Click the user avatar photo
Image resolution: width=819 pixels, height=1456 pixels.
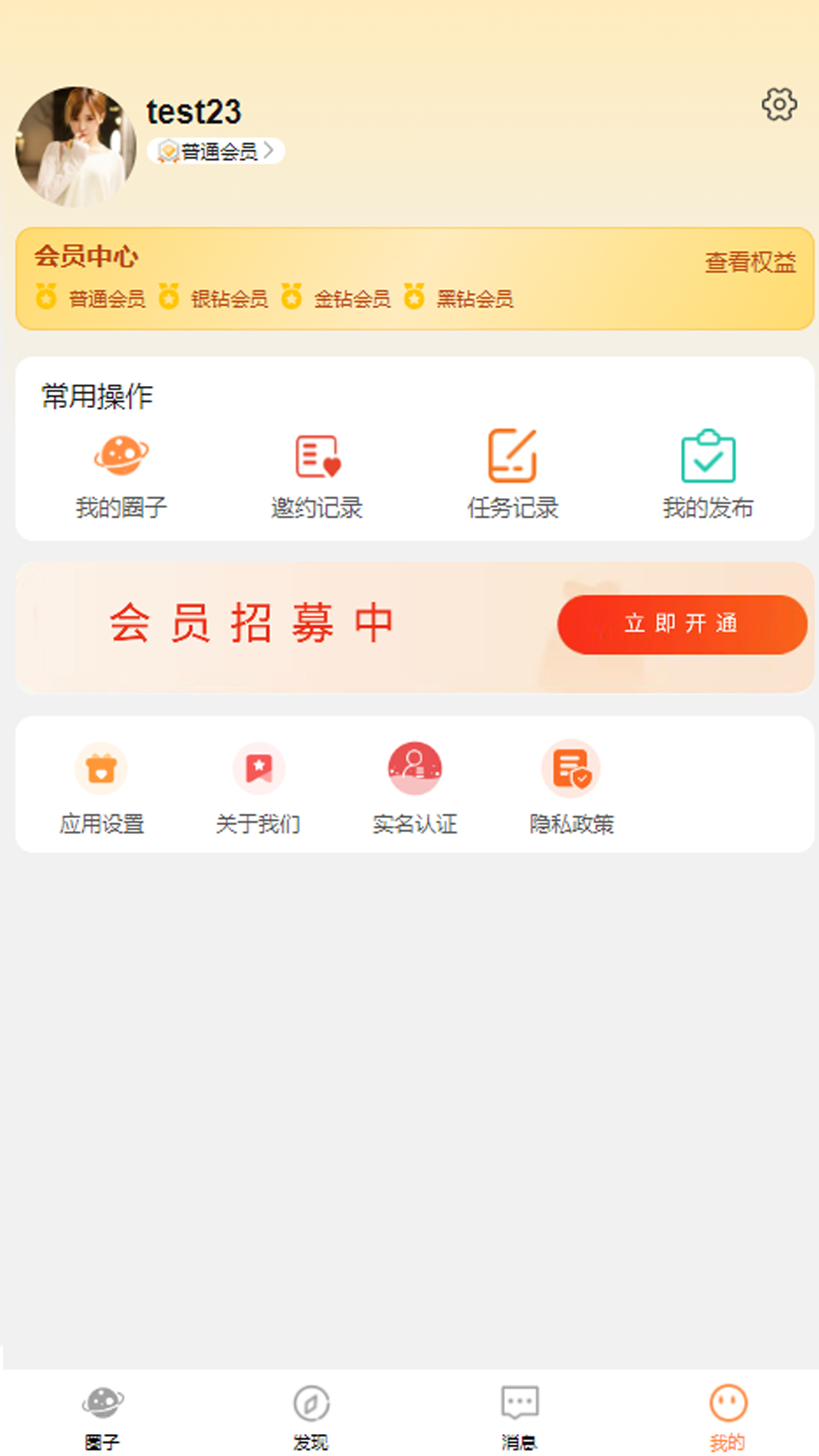click(x=78, y=146)
